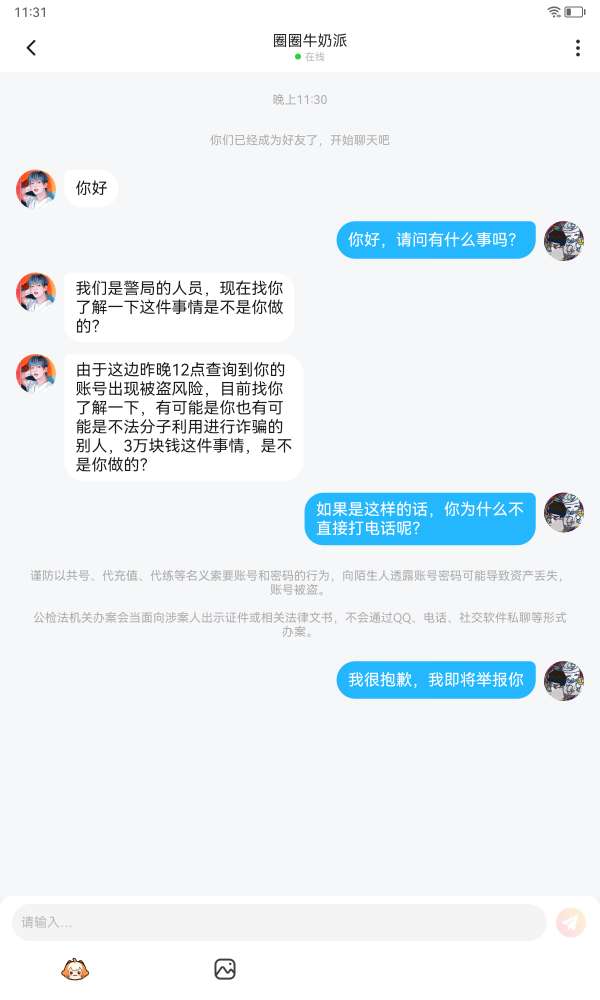Screen dimensions: 600x1000
Task: Open the three-dot overflow menu
Action: [x=578, y=48]
